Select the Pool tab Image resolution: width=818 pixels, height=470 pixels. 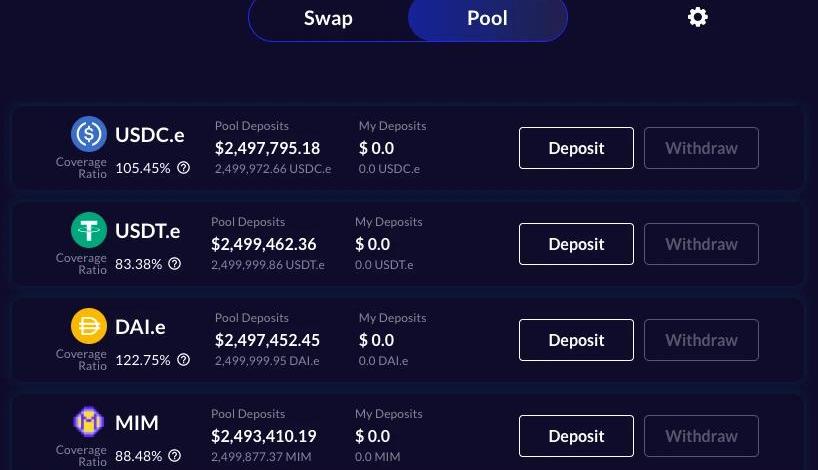pyautogui.click(x=487, y=18)
